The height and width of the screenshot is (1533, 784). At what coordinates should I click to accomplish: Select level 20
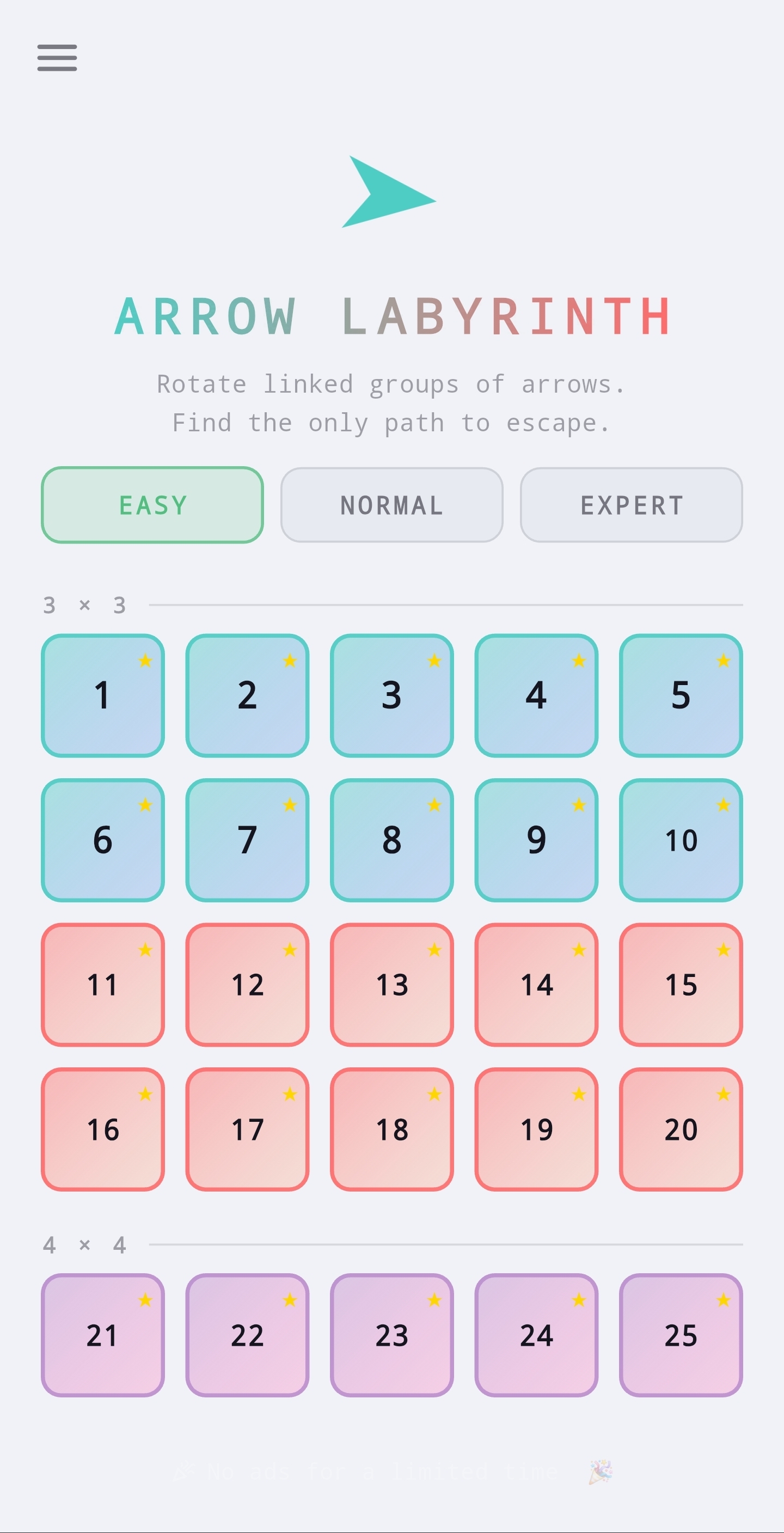point(681,1129)
